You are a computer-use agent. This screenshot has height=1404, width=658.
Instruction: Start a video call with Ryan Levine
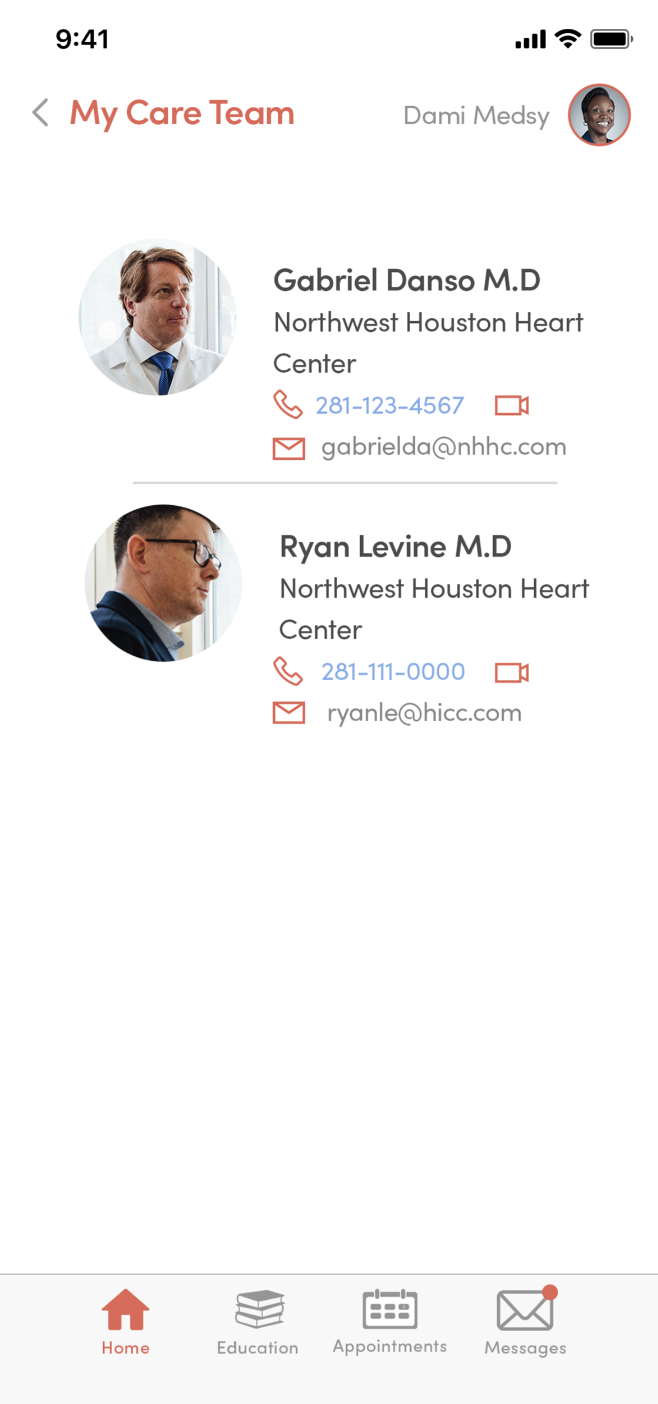[x=511, y=672]
